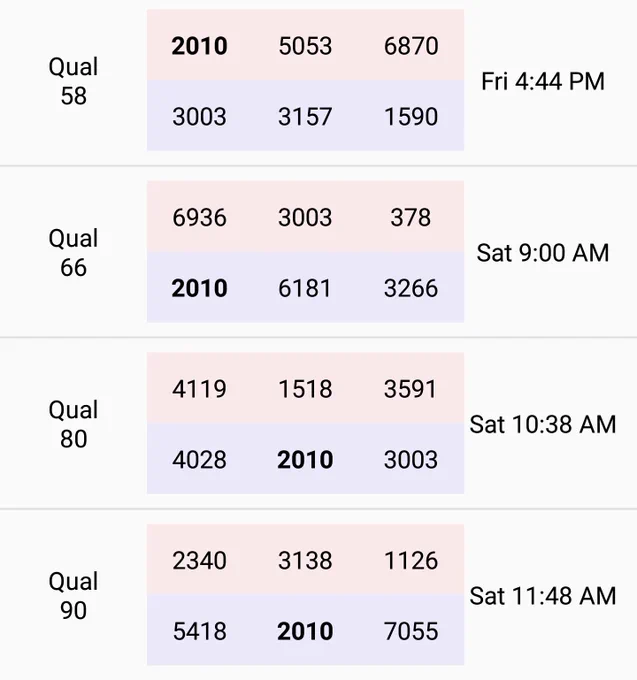
Task: Select the Qual 90 match
Action: click(318, 595)
